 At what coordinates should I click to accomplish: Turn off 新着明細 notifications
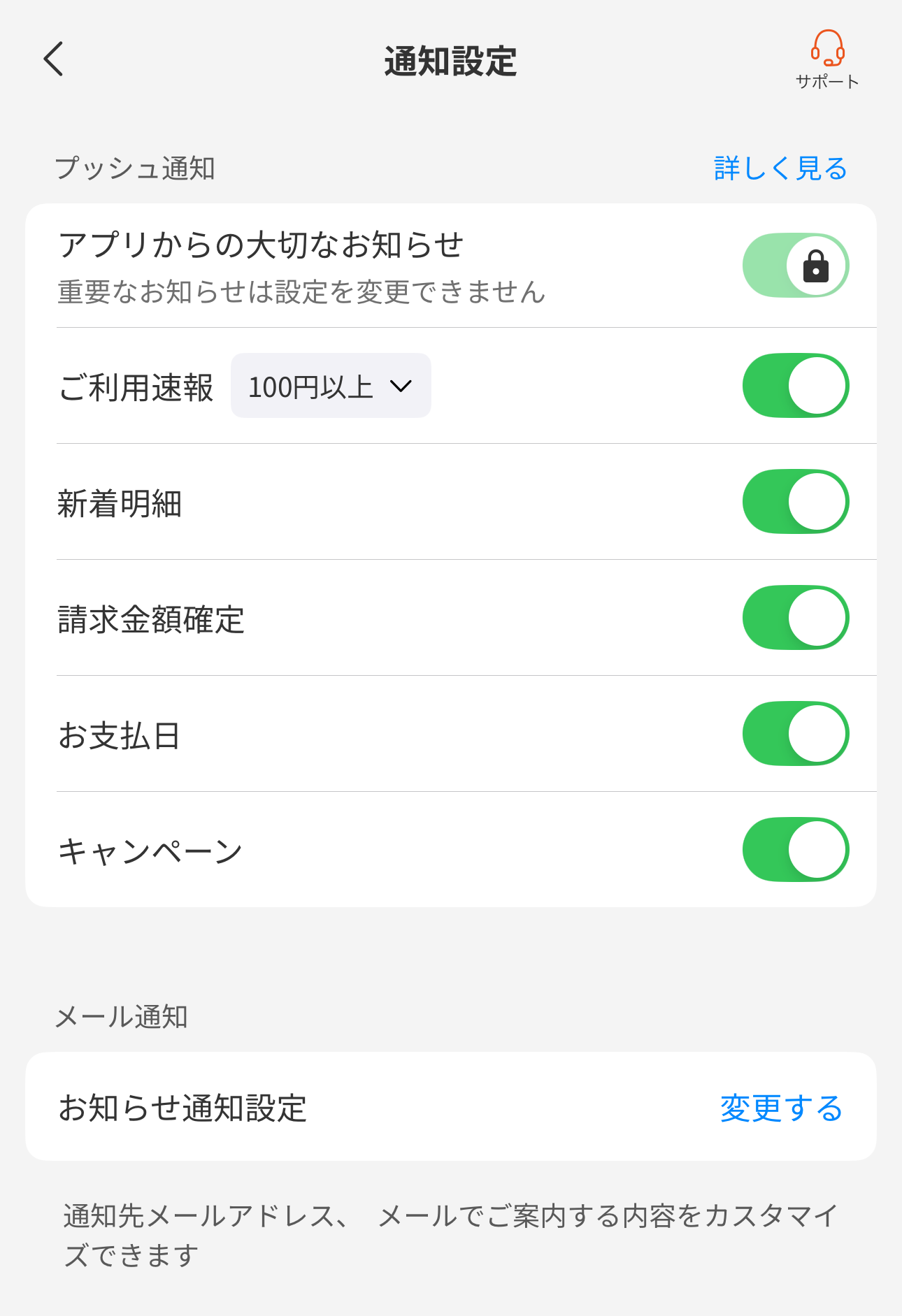click(795, 501)
